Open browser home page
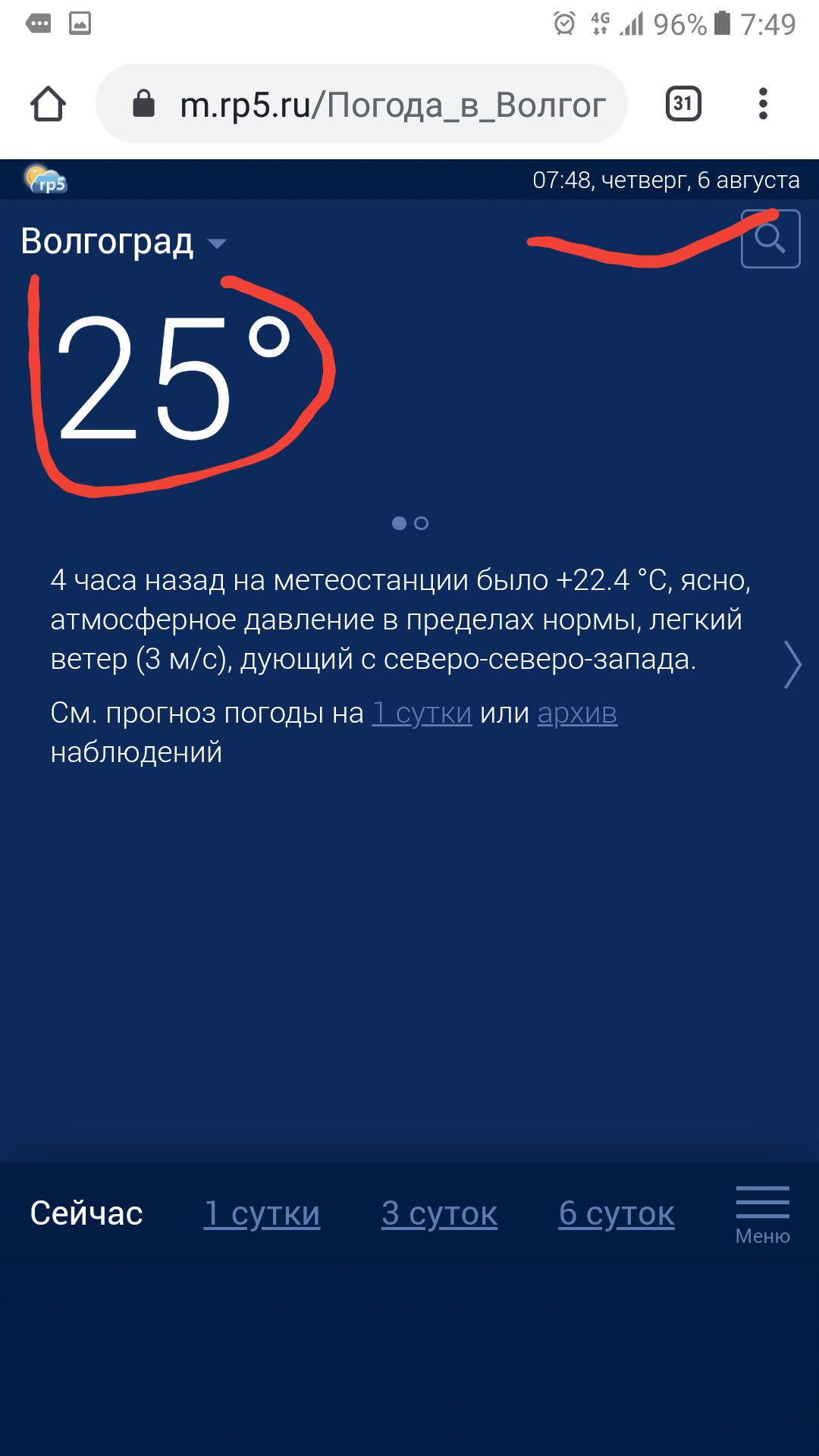819x1456 pixels. pyautogui.click(x=48, y=104)
